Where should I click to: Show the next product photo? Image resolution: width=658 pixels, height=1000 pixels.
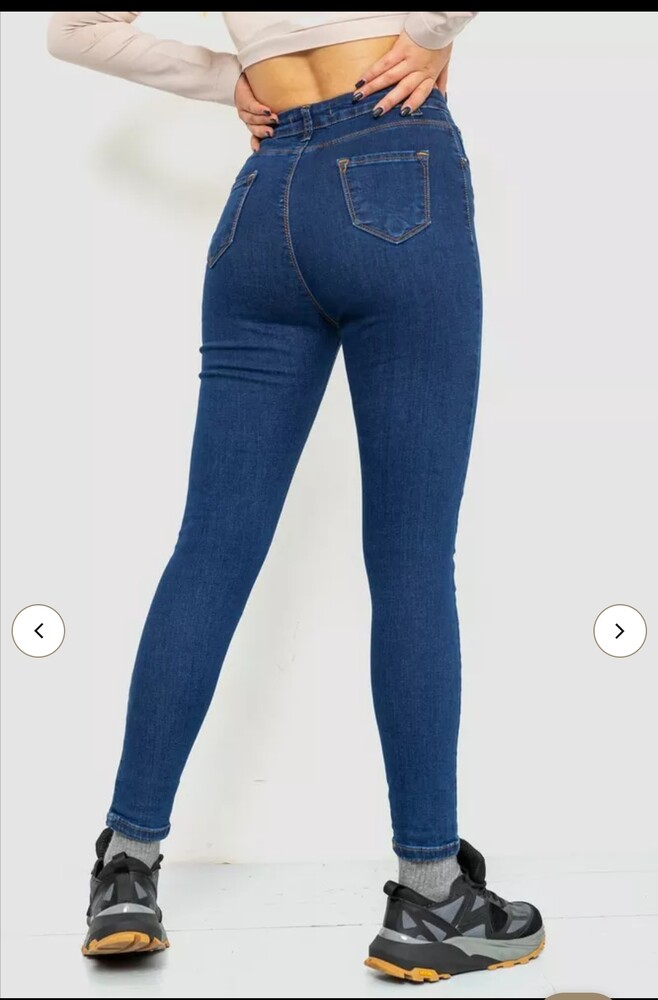pos(619,631)
